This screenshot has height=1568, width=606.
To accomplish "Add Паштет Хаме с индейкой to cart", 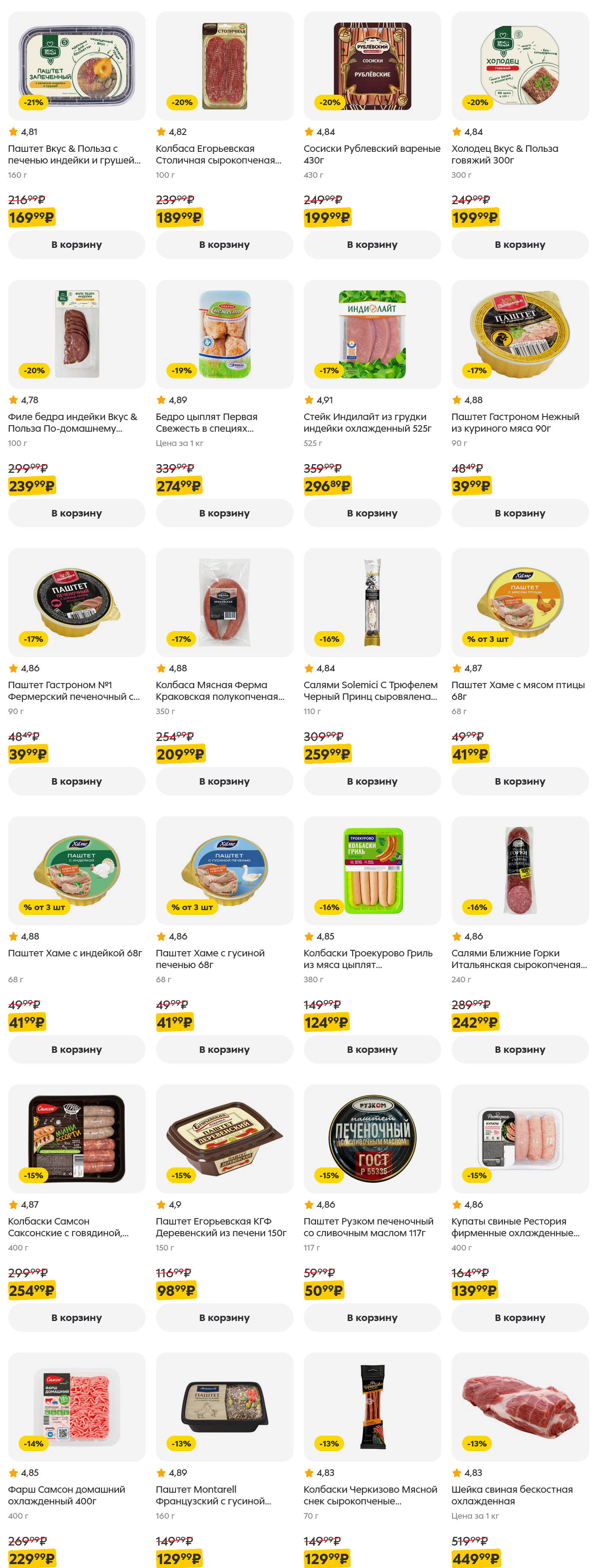I will point(77,1049).
